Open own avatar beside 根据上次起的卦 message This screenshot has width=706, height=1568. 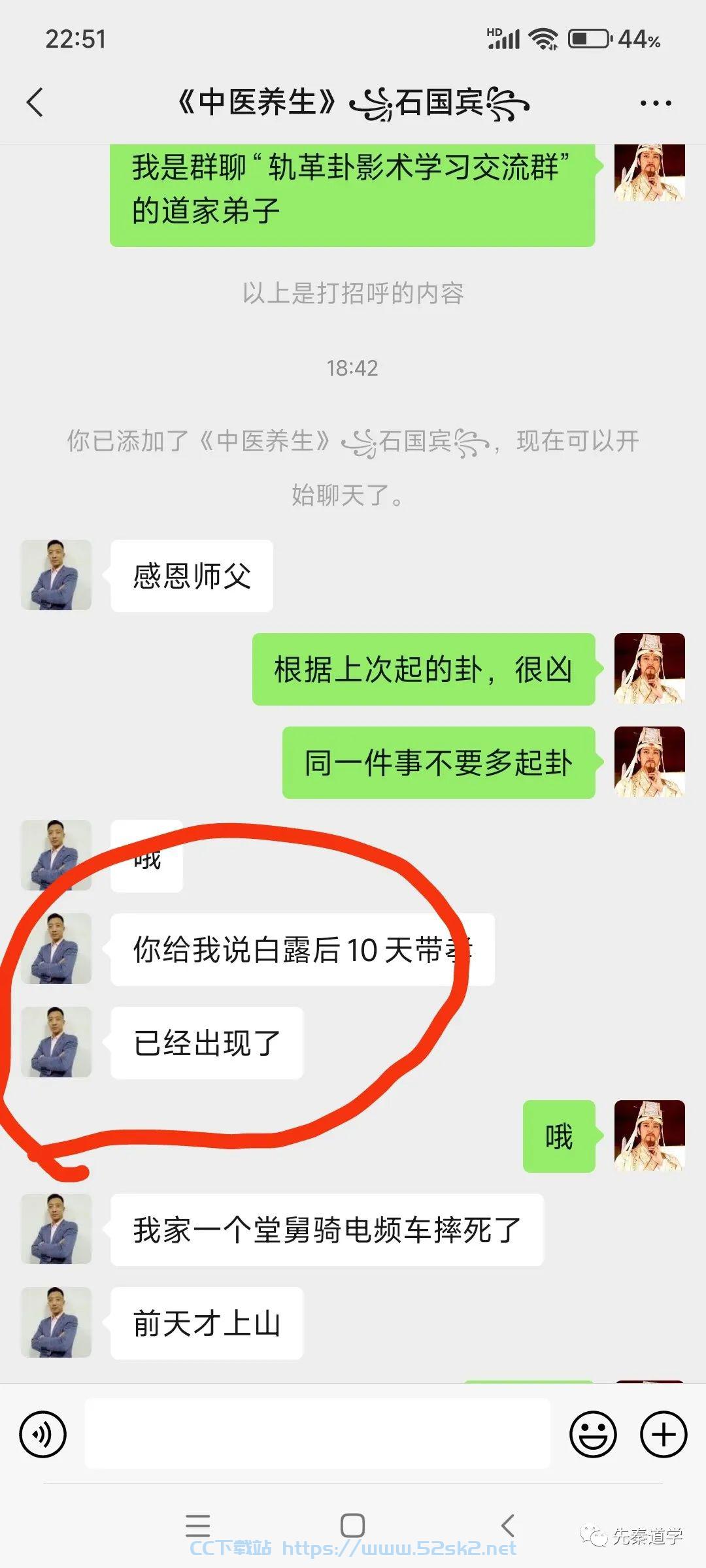coord(650,668)
